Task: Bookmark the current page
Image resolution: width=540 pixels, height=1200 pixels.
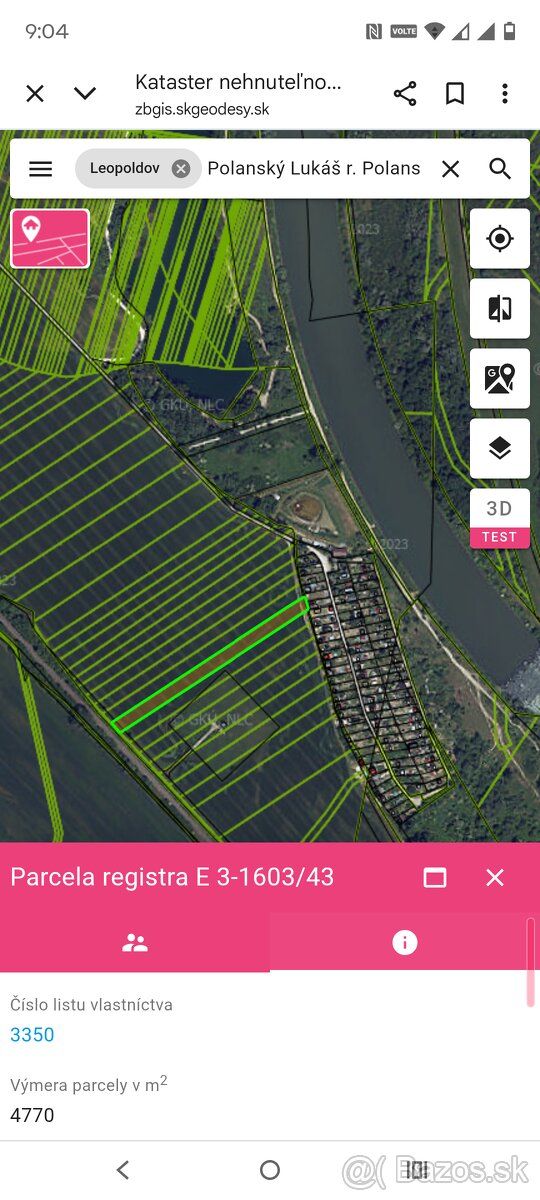Action: point(455,94)
